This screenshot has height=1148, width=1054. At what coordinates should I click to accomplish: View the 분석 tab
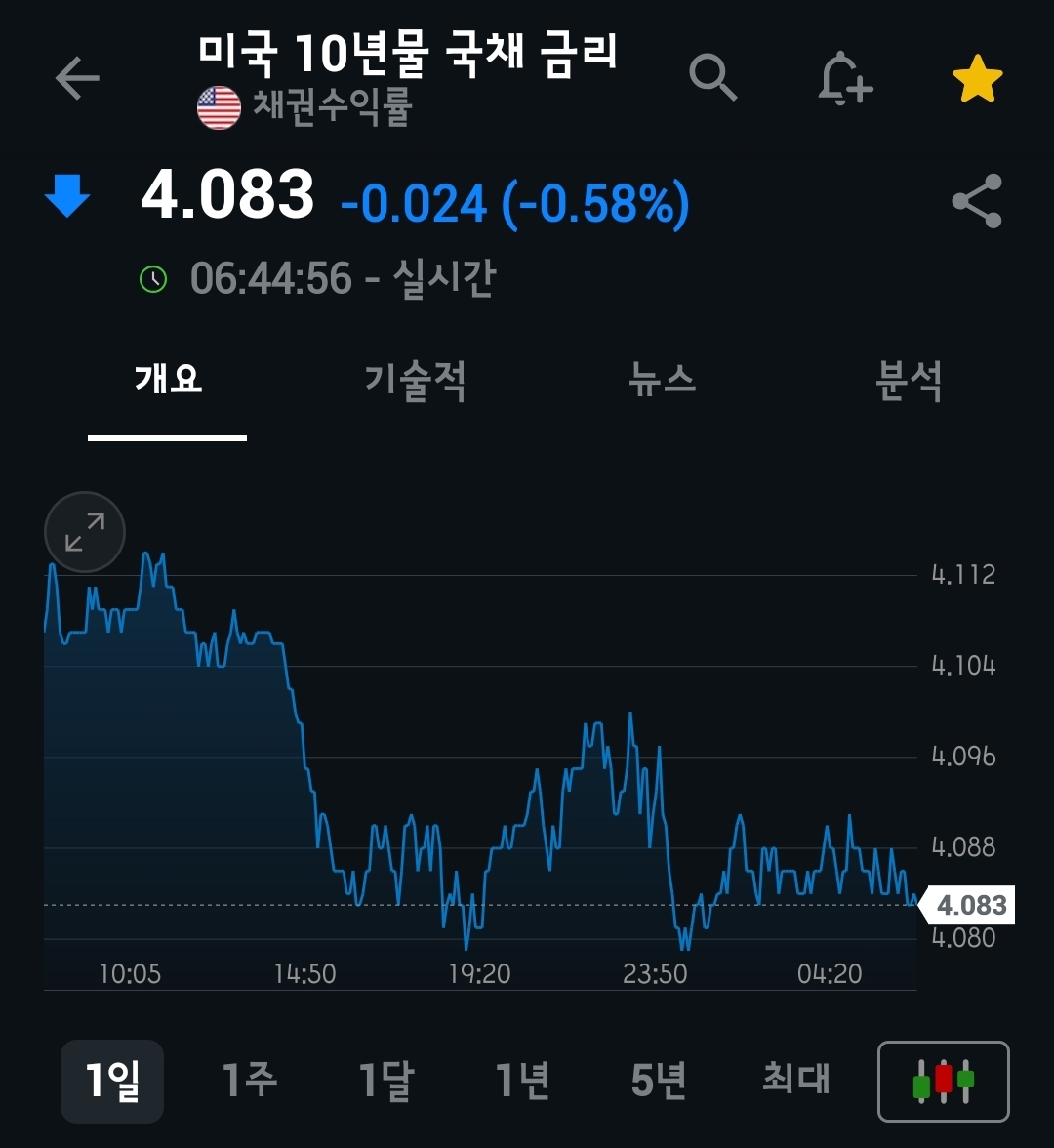909,380
